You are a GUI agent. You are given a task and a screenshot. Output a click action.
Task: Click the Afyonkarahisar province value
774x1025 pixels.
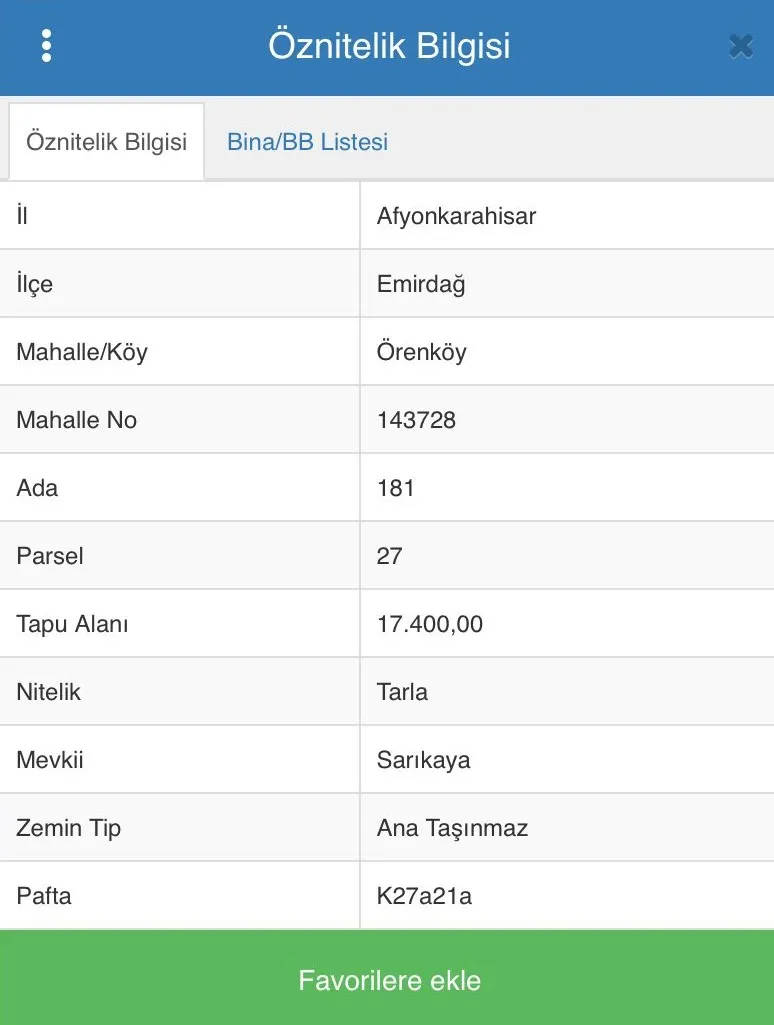point(456,215)
